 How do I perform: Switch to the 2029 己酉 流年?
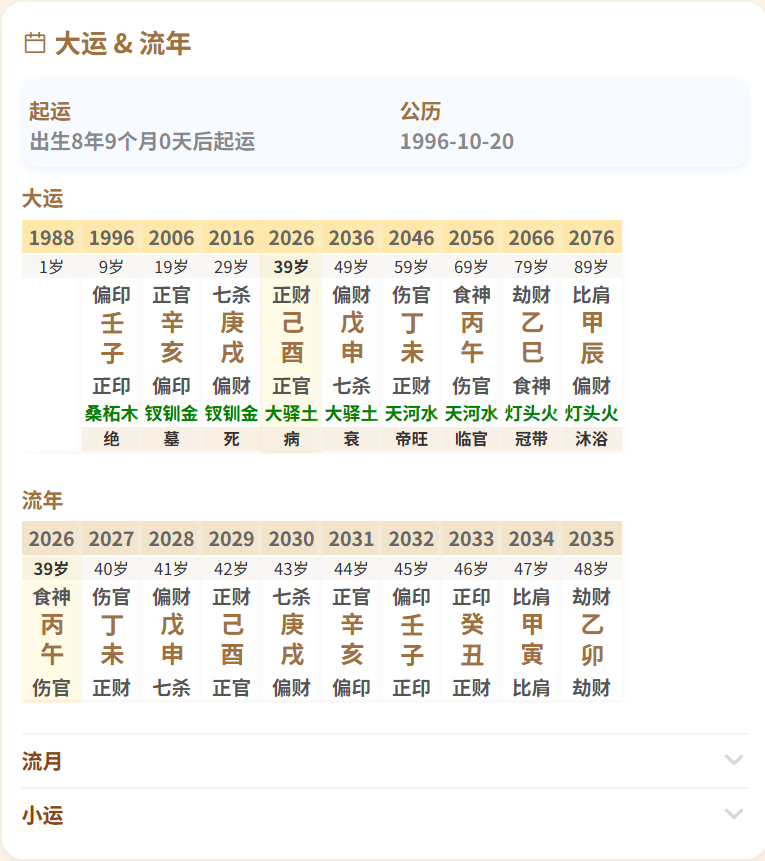click(231, 640)
